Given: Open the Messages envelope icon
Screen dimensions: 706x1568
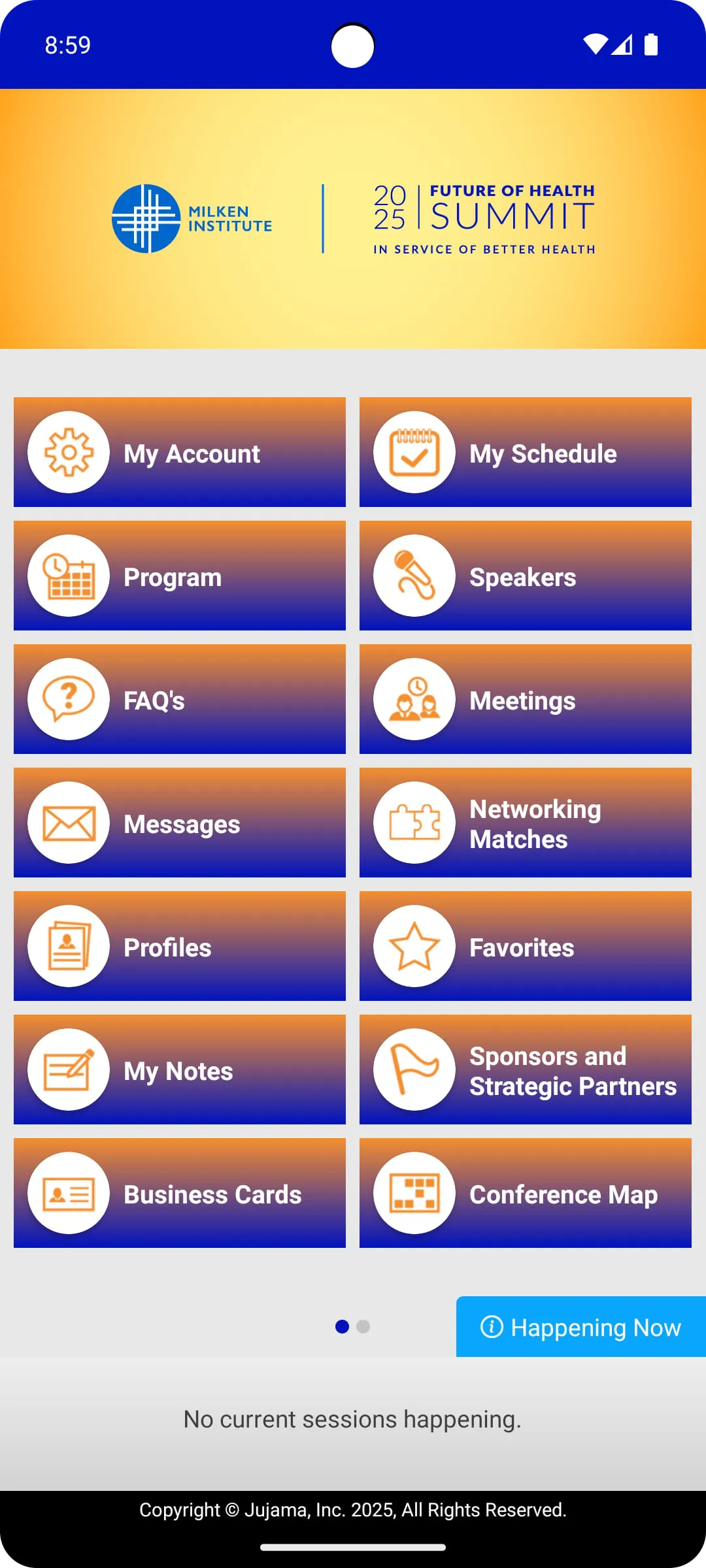Looking at the screenshot, I should [69, 822].
